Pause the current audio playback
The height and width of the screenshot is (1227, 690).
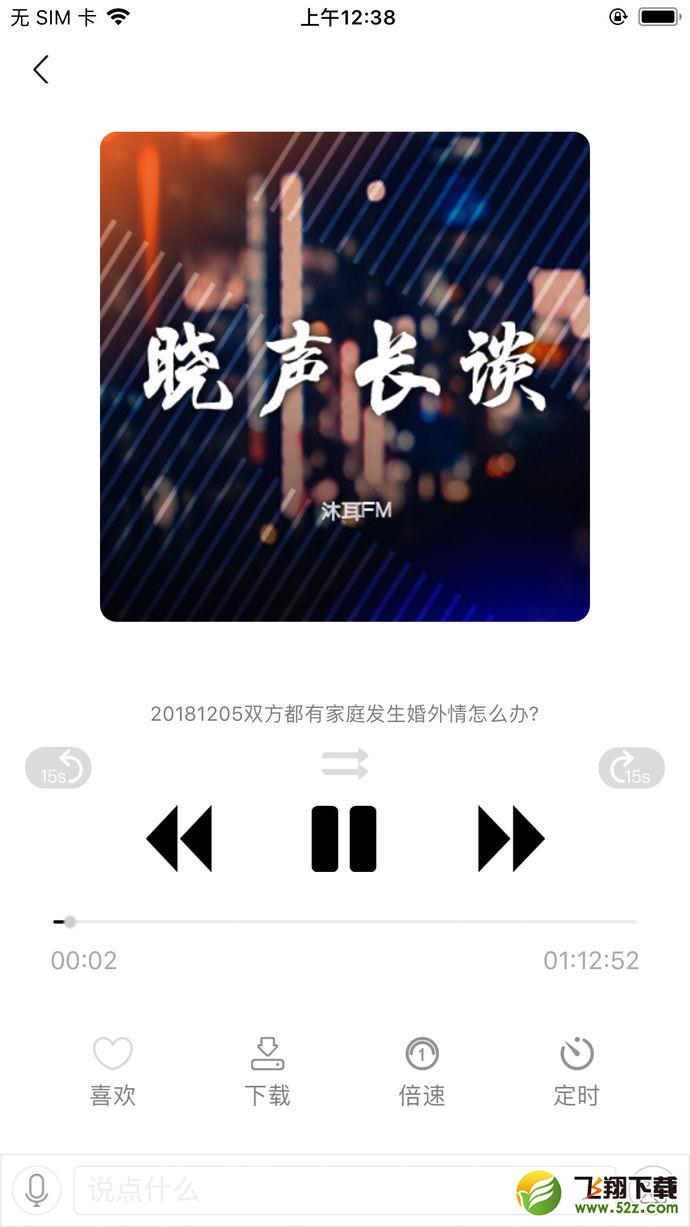pyautogui.click(x=344, y=838)
